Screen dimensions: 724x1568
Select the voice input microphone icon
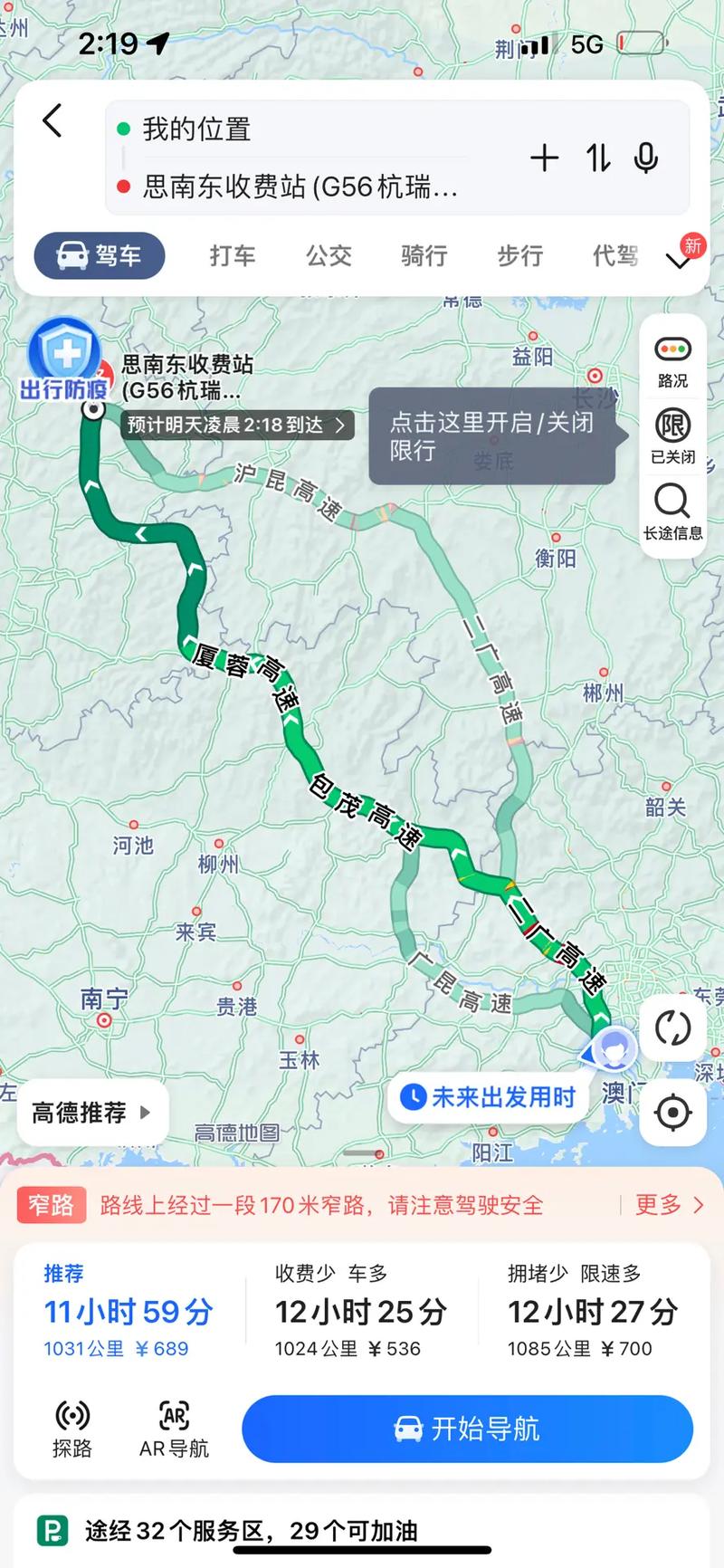(644, 158)
